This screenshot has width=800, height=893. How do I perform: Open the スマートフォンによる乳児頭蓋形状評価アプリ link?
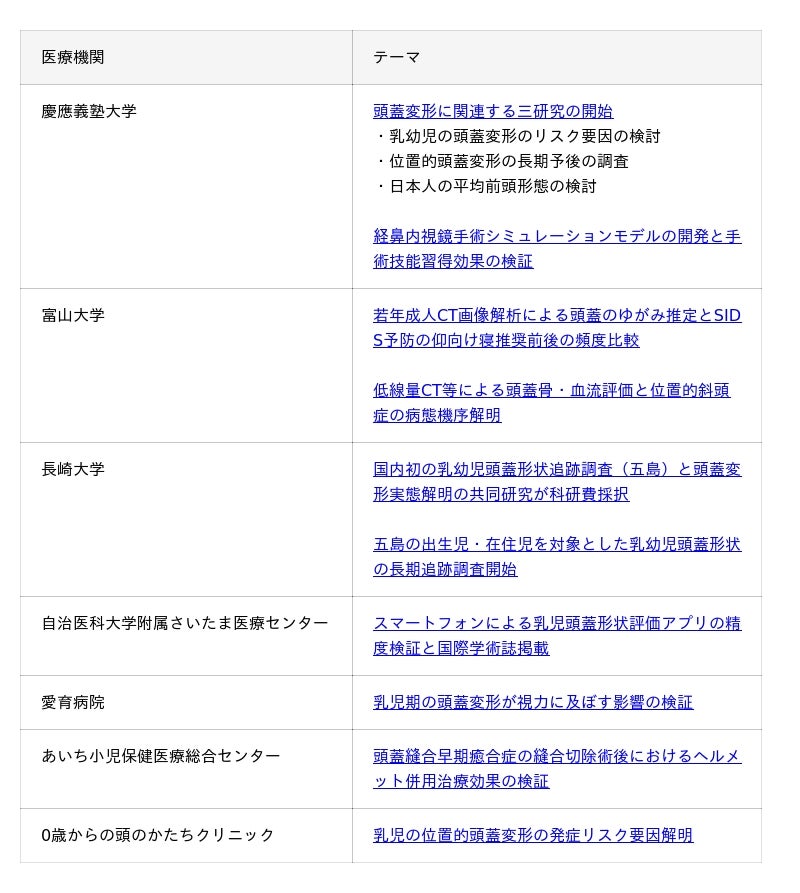556,624
